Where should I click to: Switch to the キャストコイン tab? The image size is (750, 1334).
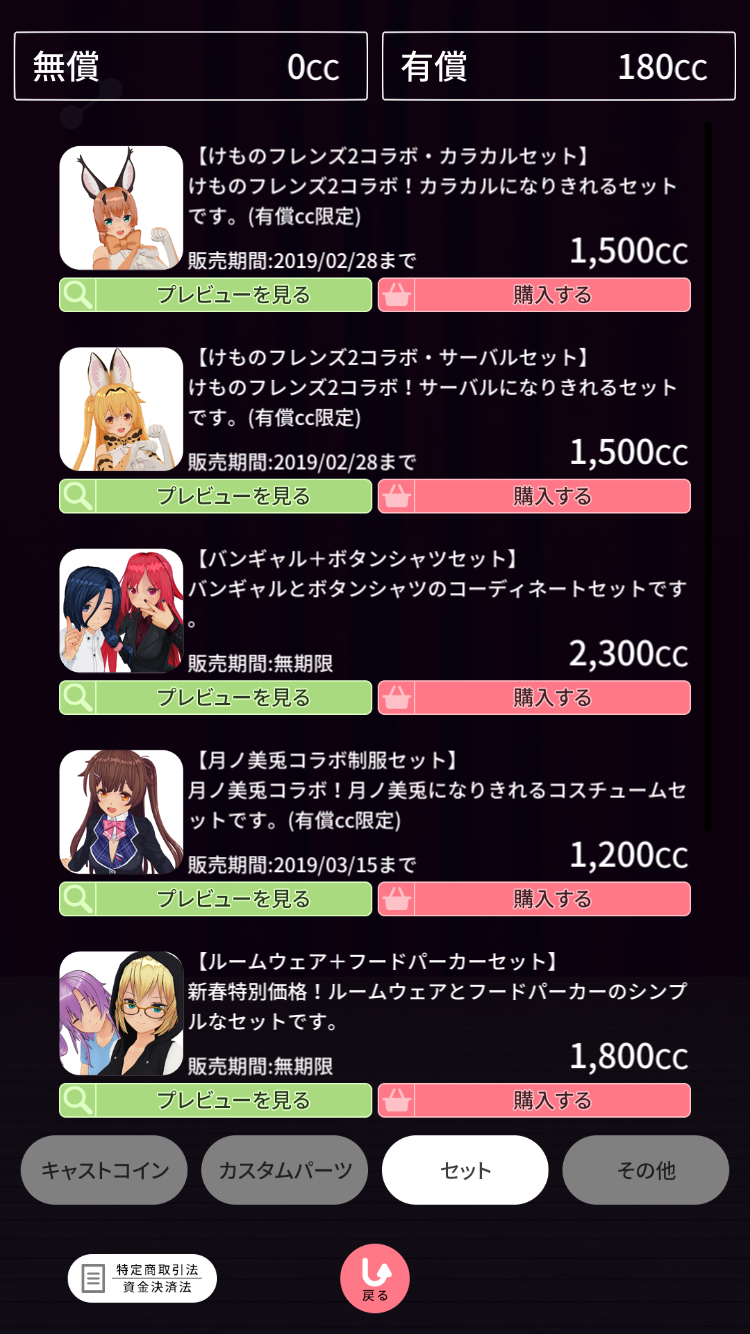pyautogui.click(x=104, y=1170)
